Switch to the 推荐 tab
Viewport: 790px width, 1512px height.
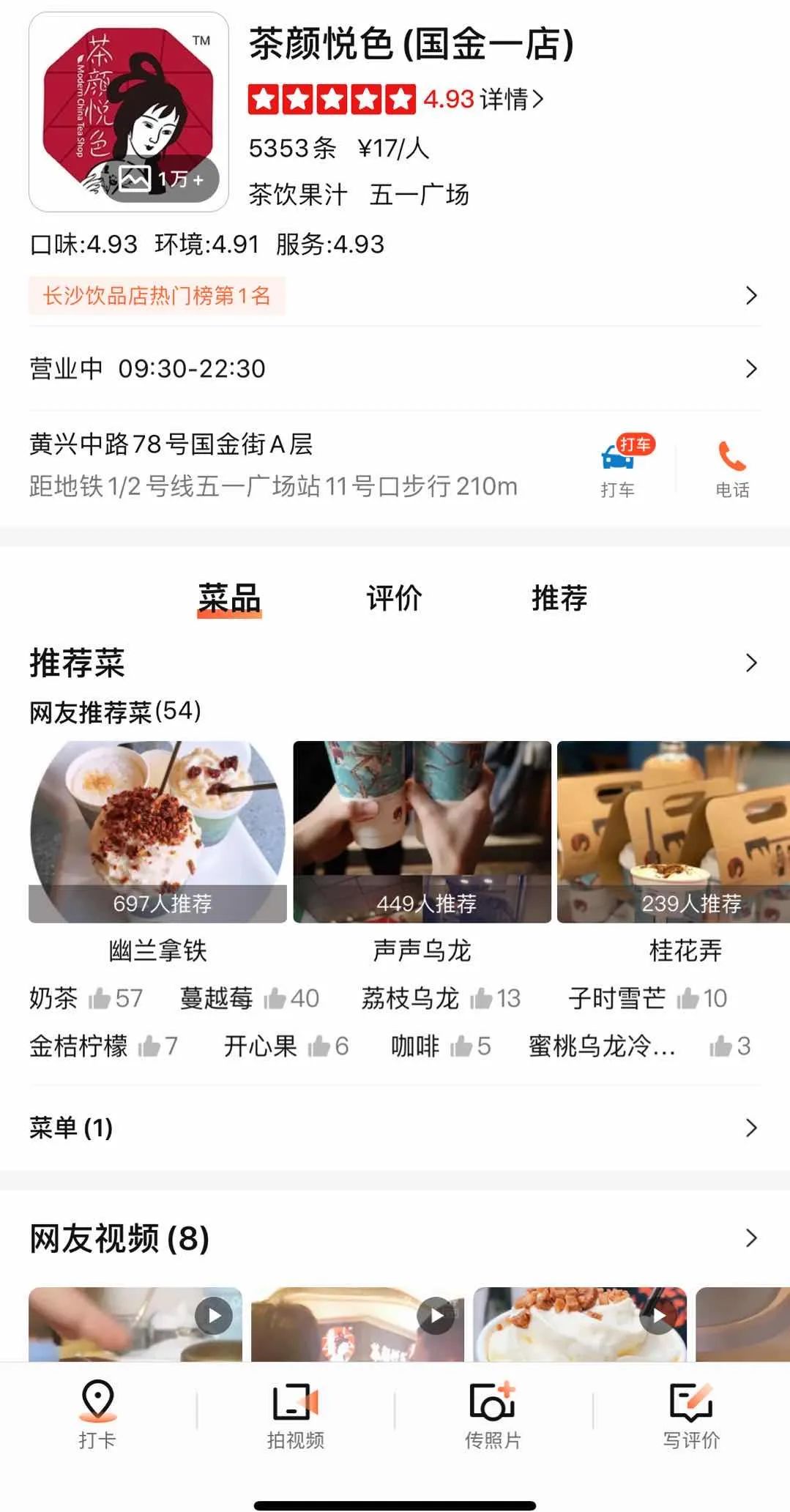point(559,598)
